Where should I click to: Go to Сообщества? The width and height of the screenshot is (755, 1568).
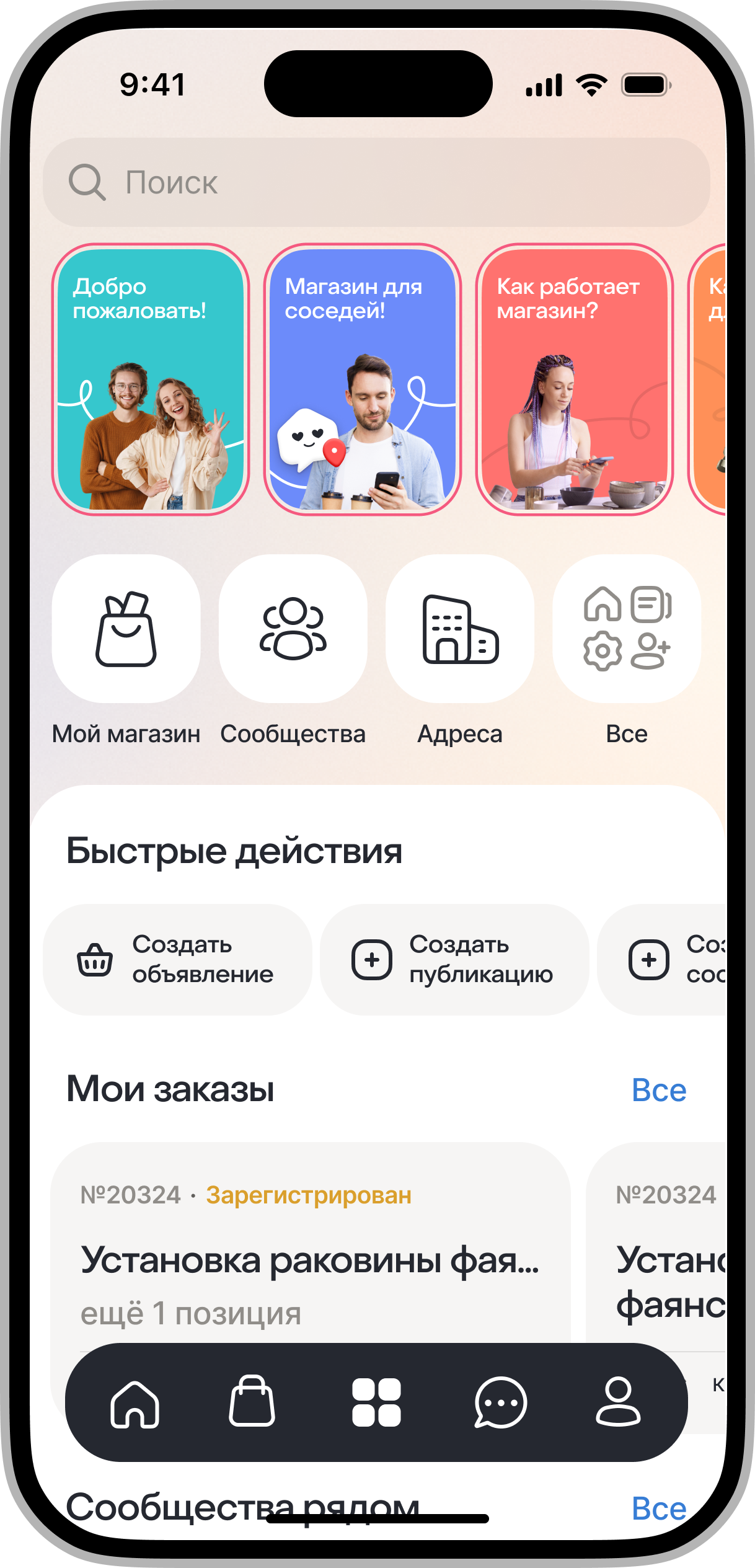click(x=293, y=629)
